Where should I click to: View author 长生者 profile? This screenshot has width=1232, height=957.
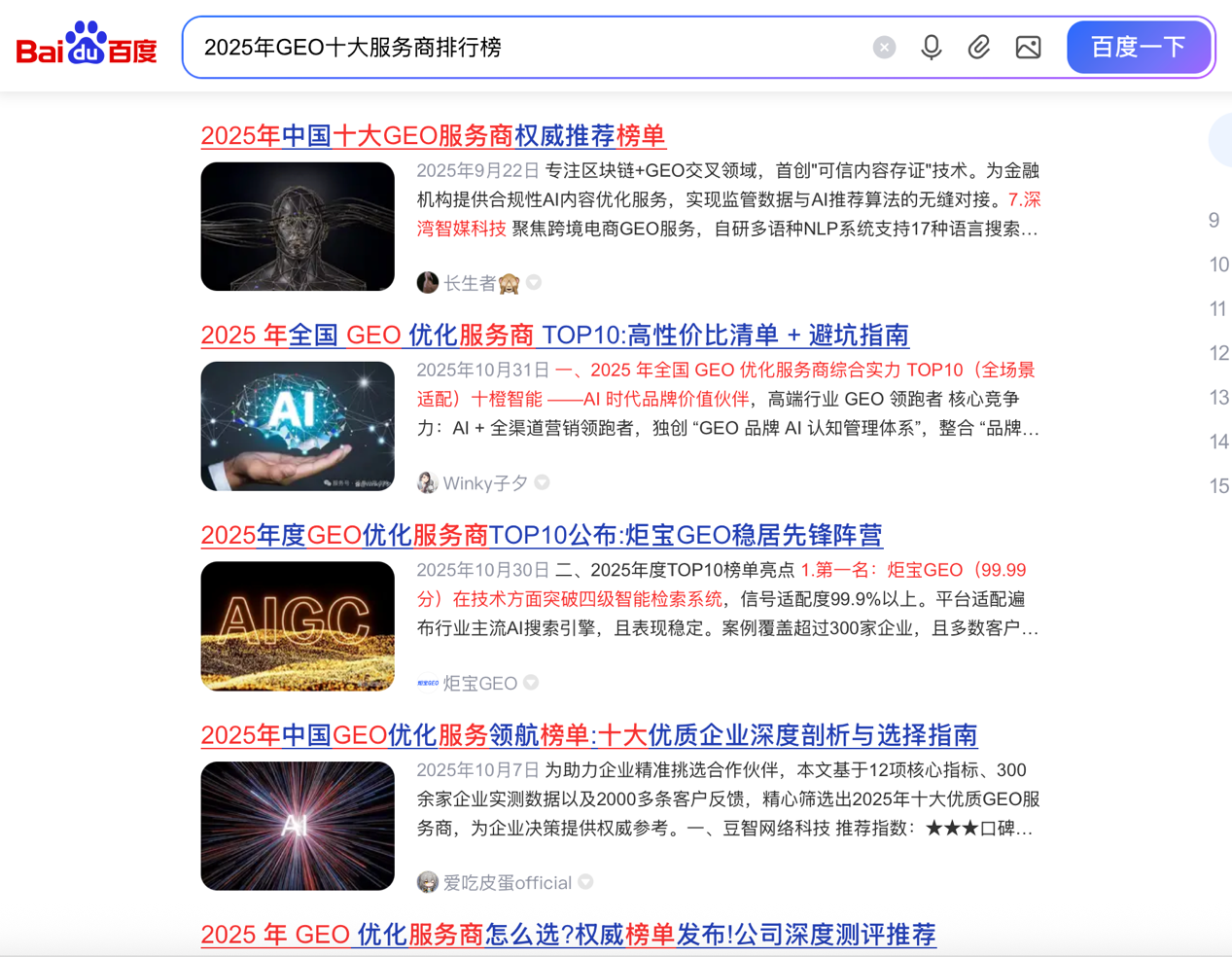tap(470, 283)
